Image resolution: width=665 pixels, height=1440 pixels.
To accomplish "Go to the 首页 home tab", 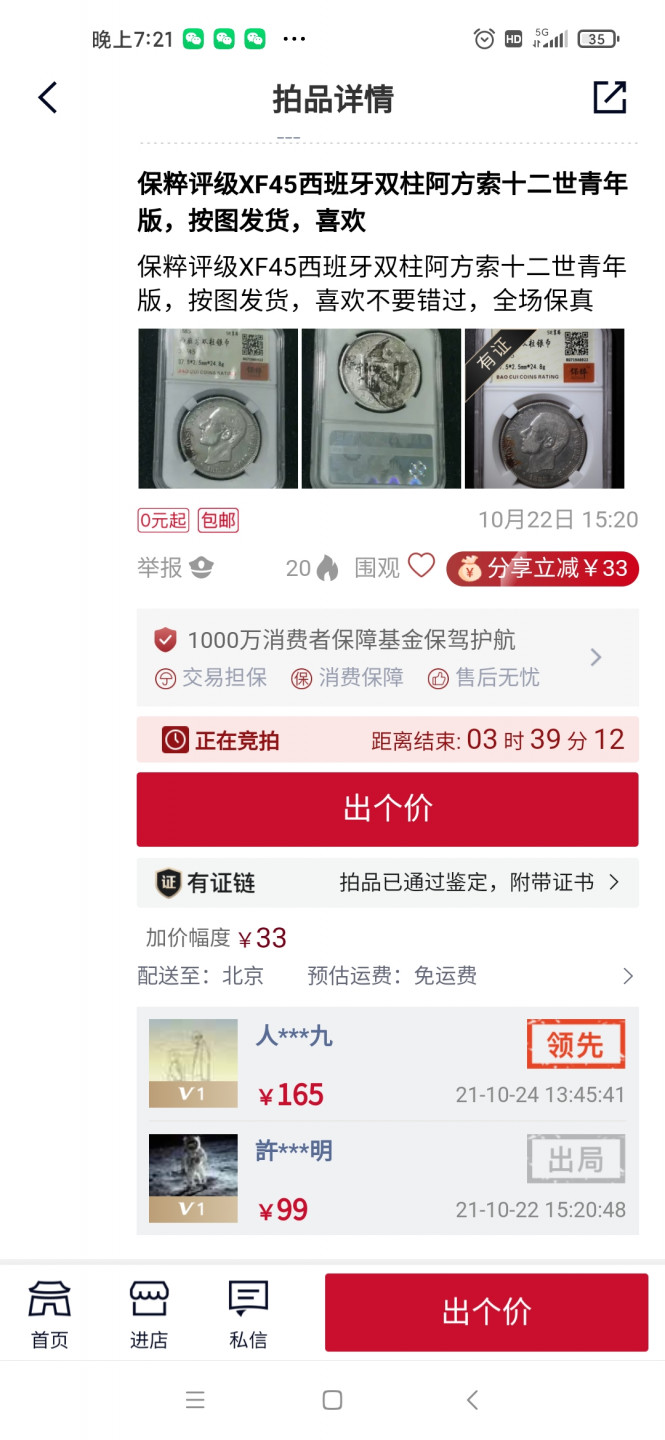I will coord(49,1314).
